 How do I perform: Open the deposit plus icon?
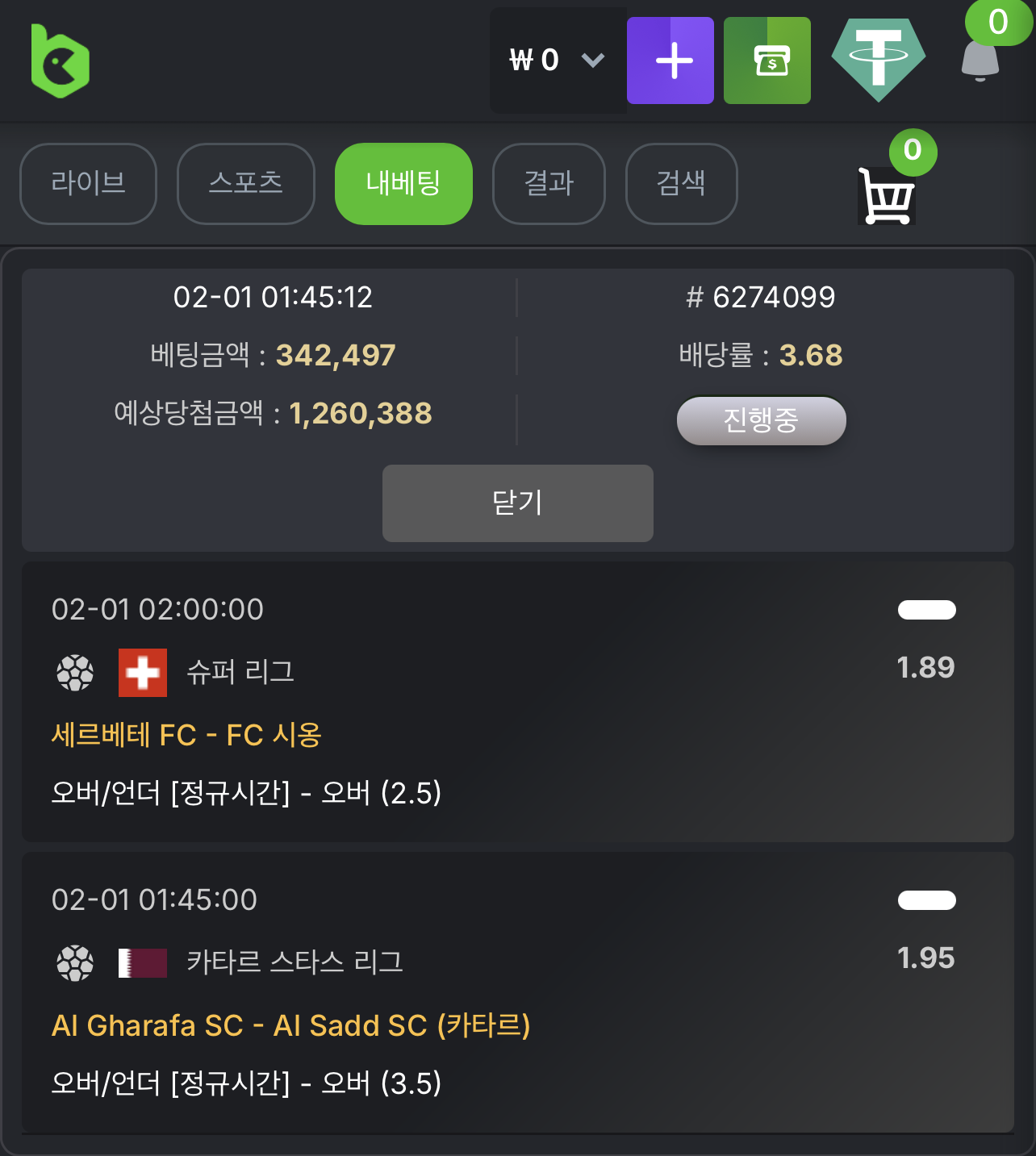coord(670,61)
